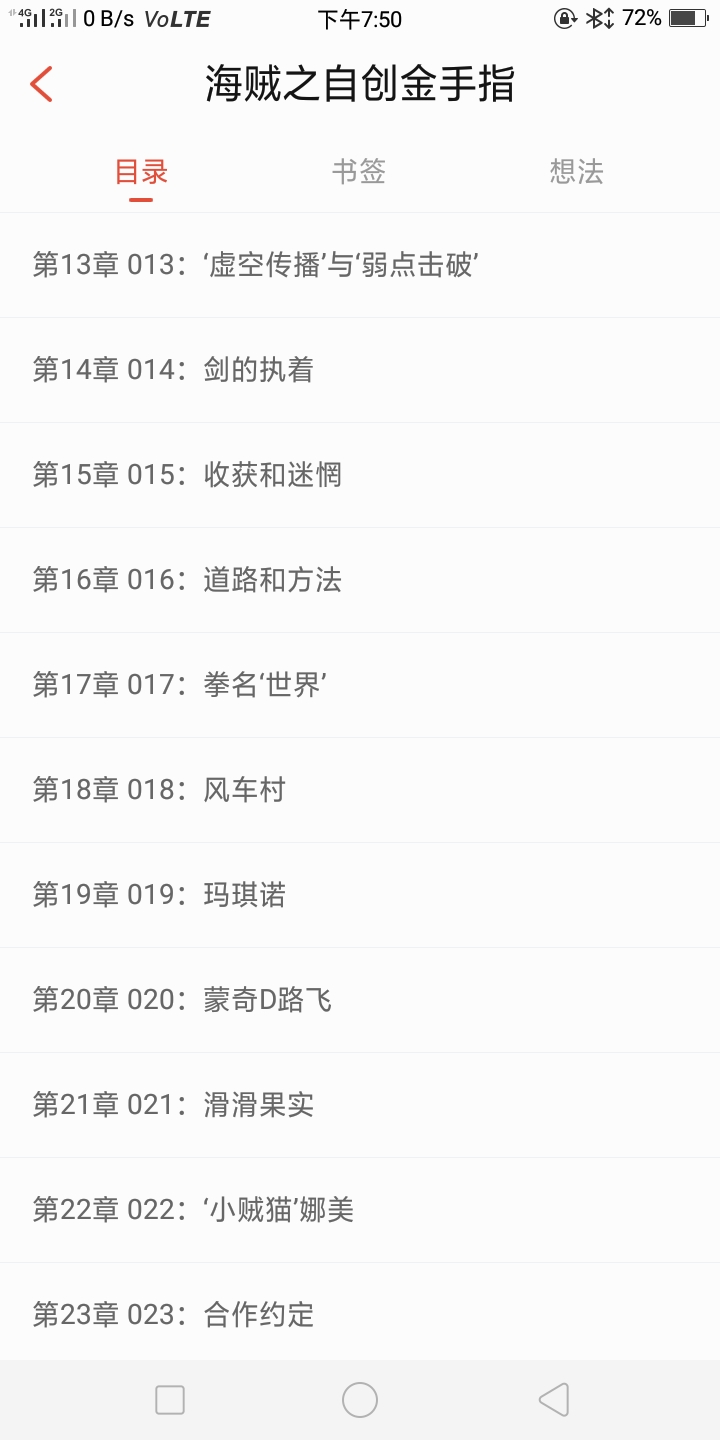Open chapter 第16章 道路和方法
The width and height of the screenshot is (720, 1440).
360,580
